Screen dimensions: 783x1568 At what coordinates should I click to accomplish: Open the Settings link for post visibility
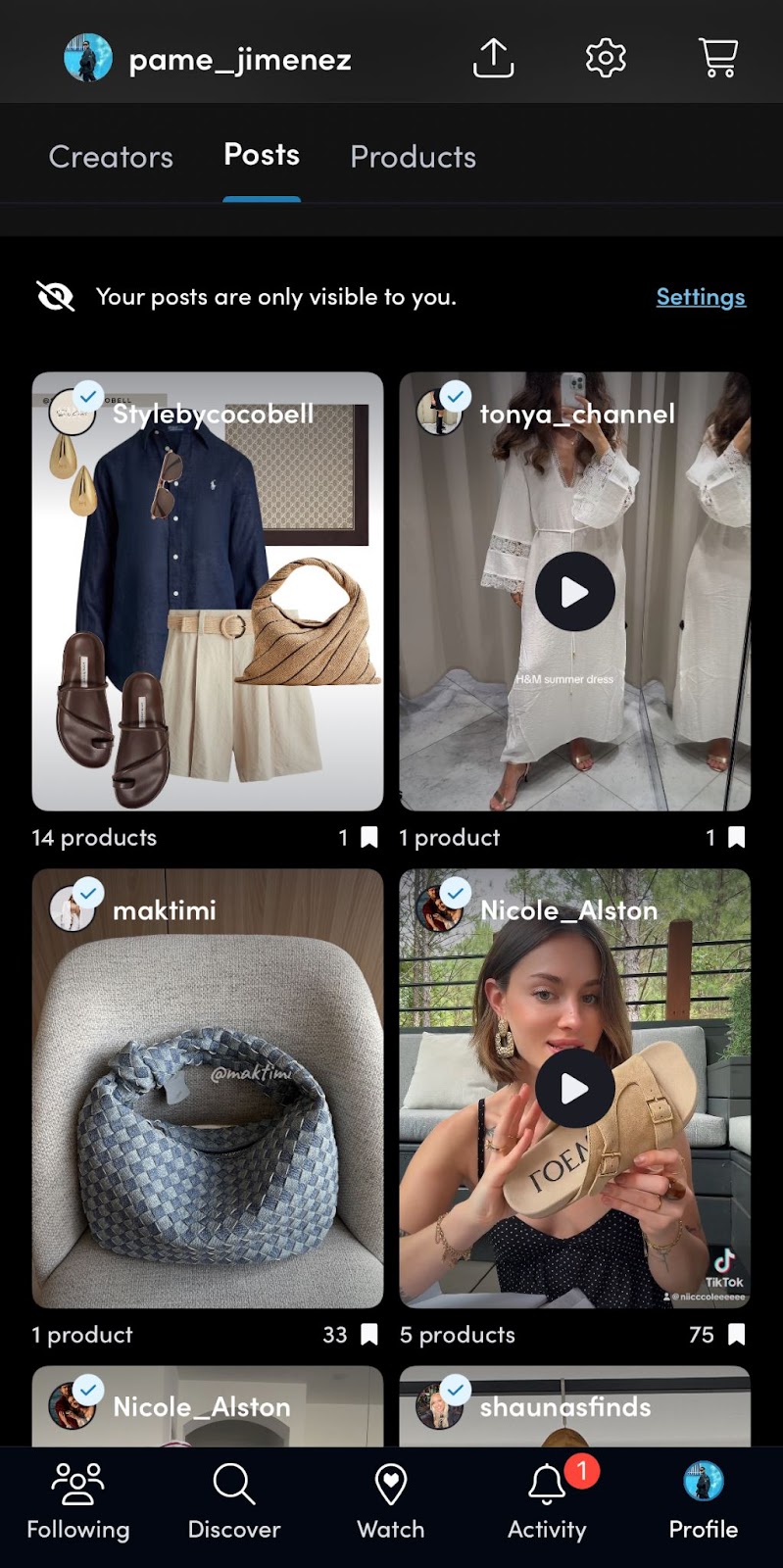tap(701, 297)
